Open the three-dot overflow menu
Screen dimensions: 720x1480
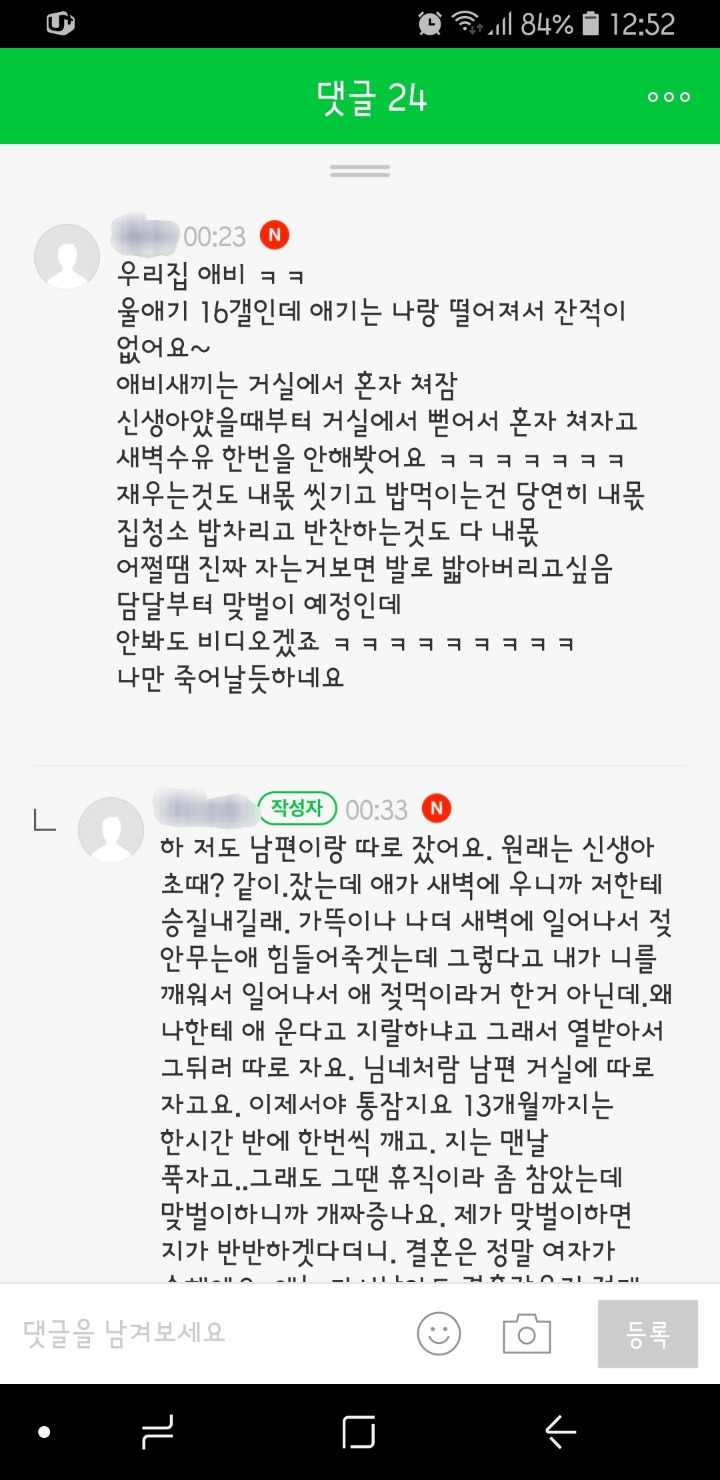click(x=669, y=97)
